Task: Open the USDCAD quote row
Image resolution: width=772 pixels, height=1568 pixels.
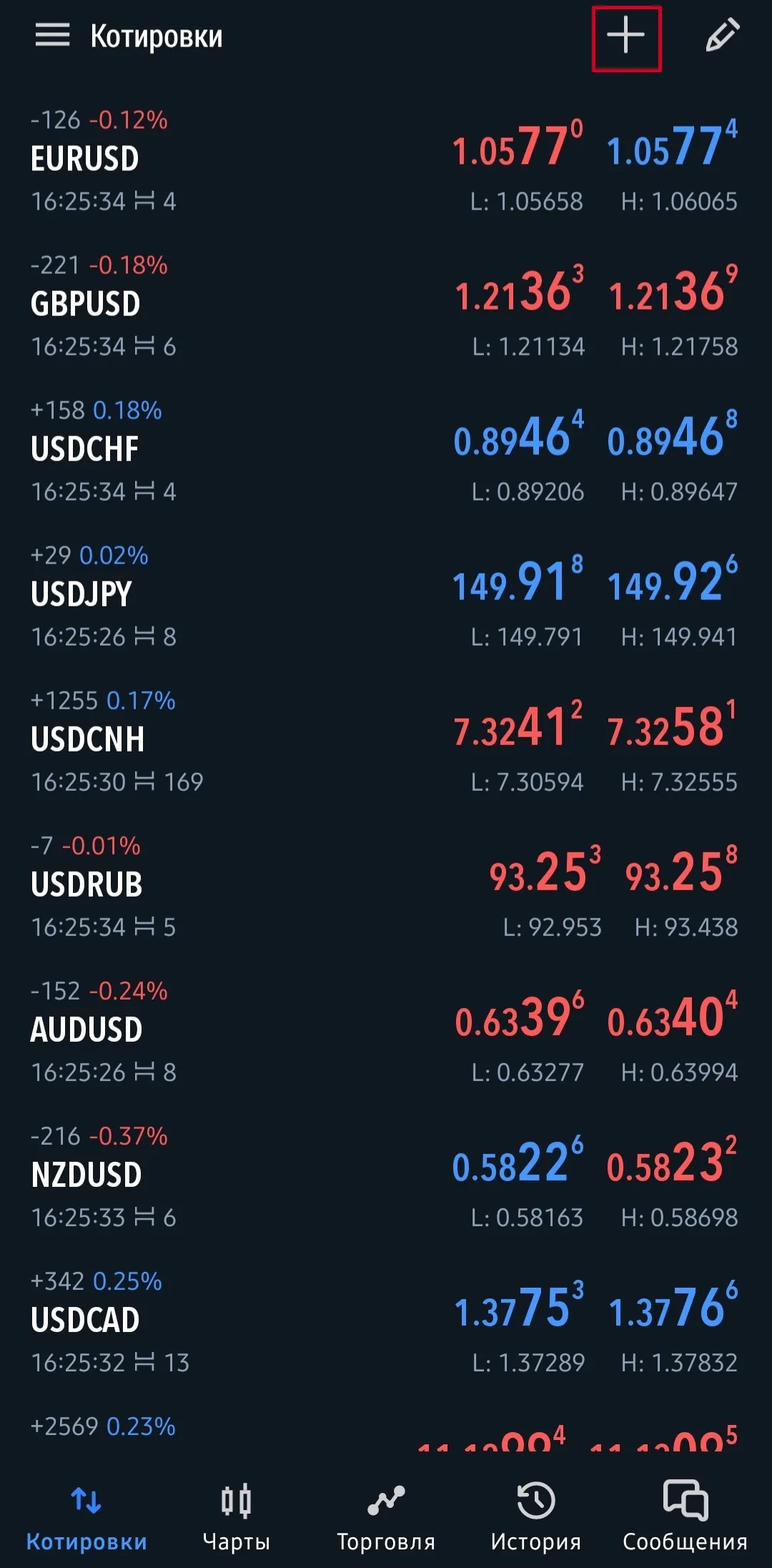Action: click(386, 1322)
